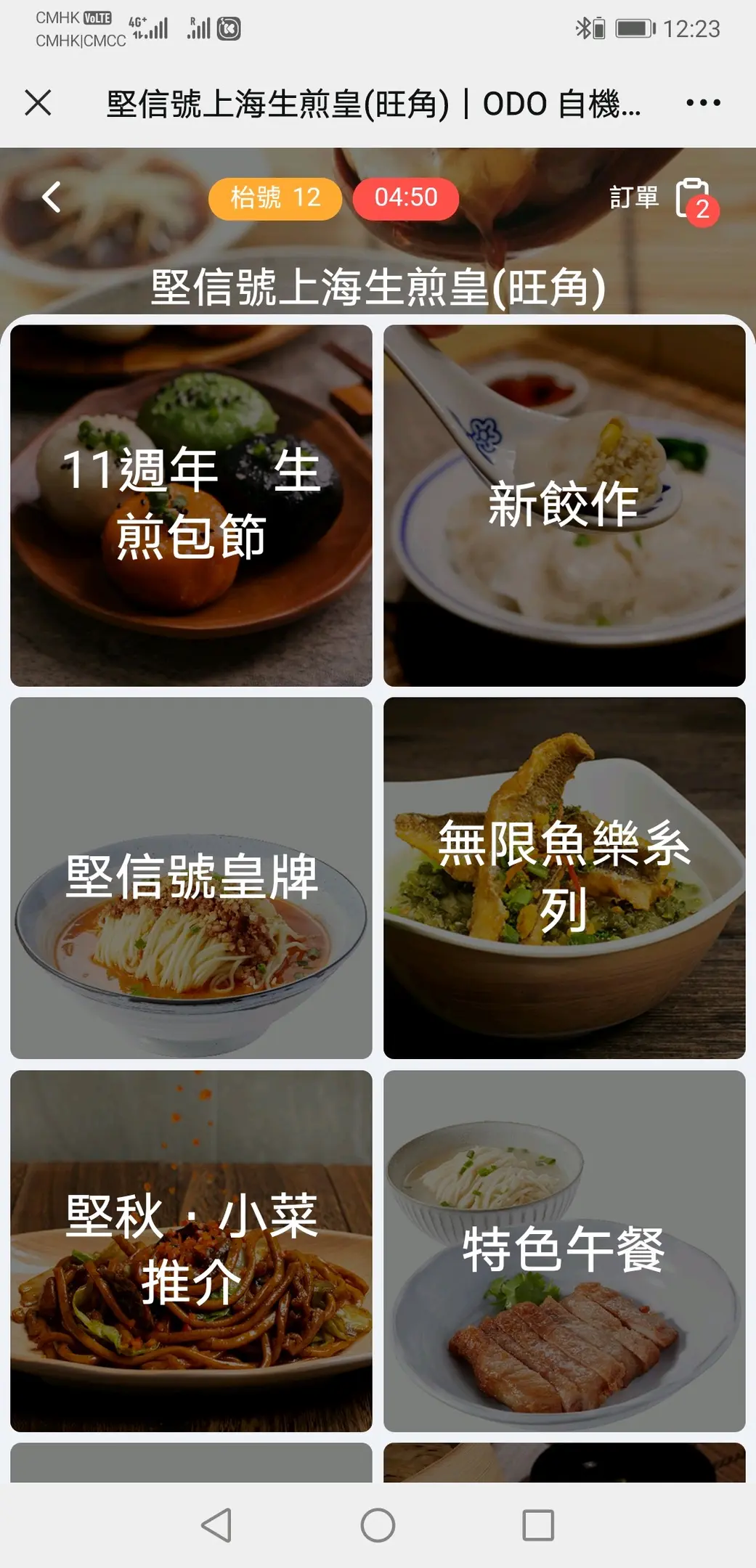Select the 堅信號皇牌 category
Viewport: 756px width, 1568px height.
tap(191, 878)
